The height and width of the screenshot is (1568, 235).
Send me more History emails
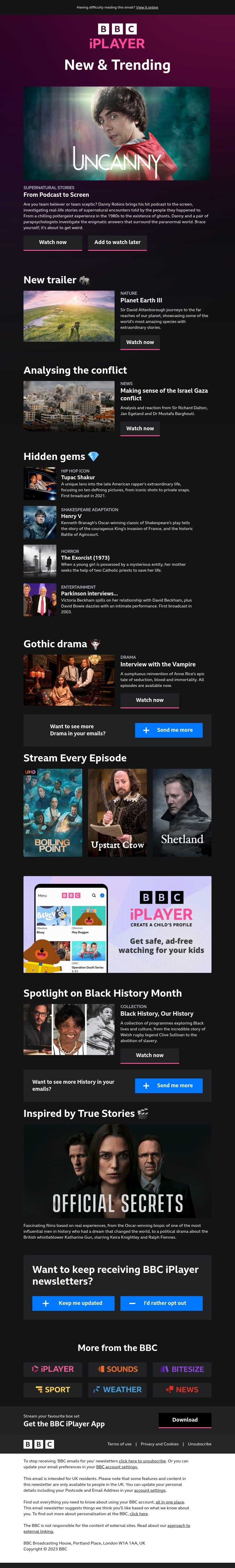pos(169,1085)
